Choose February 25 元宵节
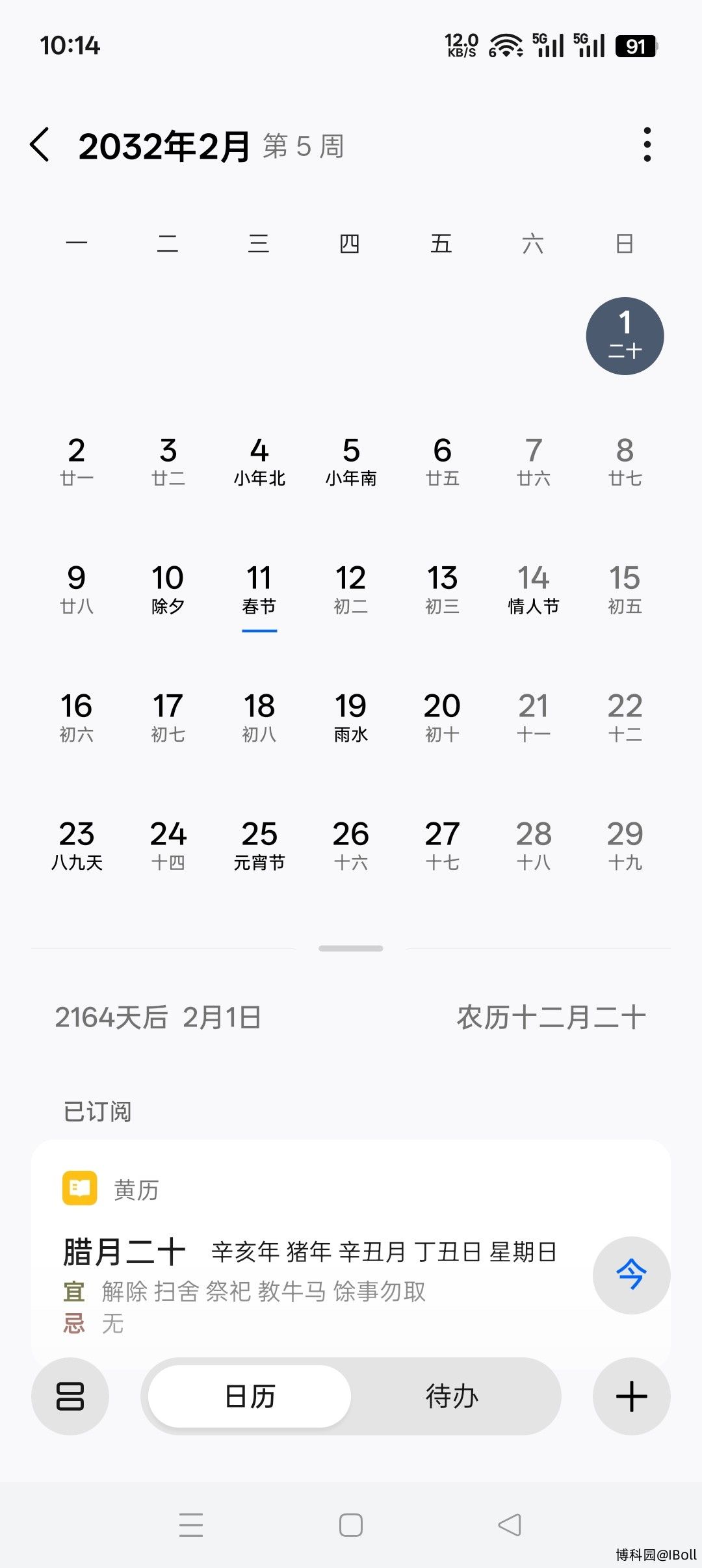 tap(259, 845)
